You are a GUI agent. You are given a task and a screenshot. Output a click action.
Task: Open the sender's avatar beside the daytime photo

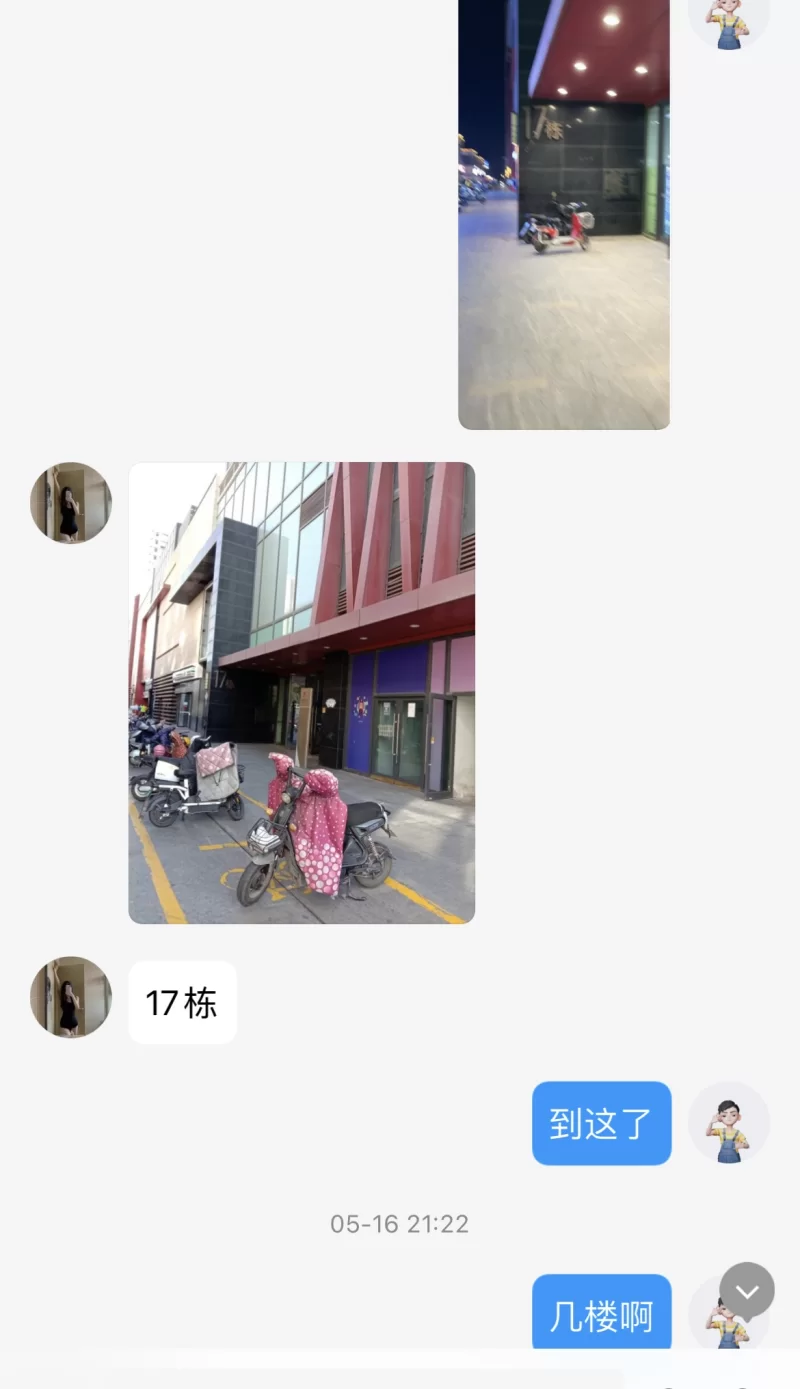71,503
